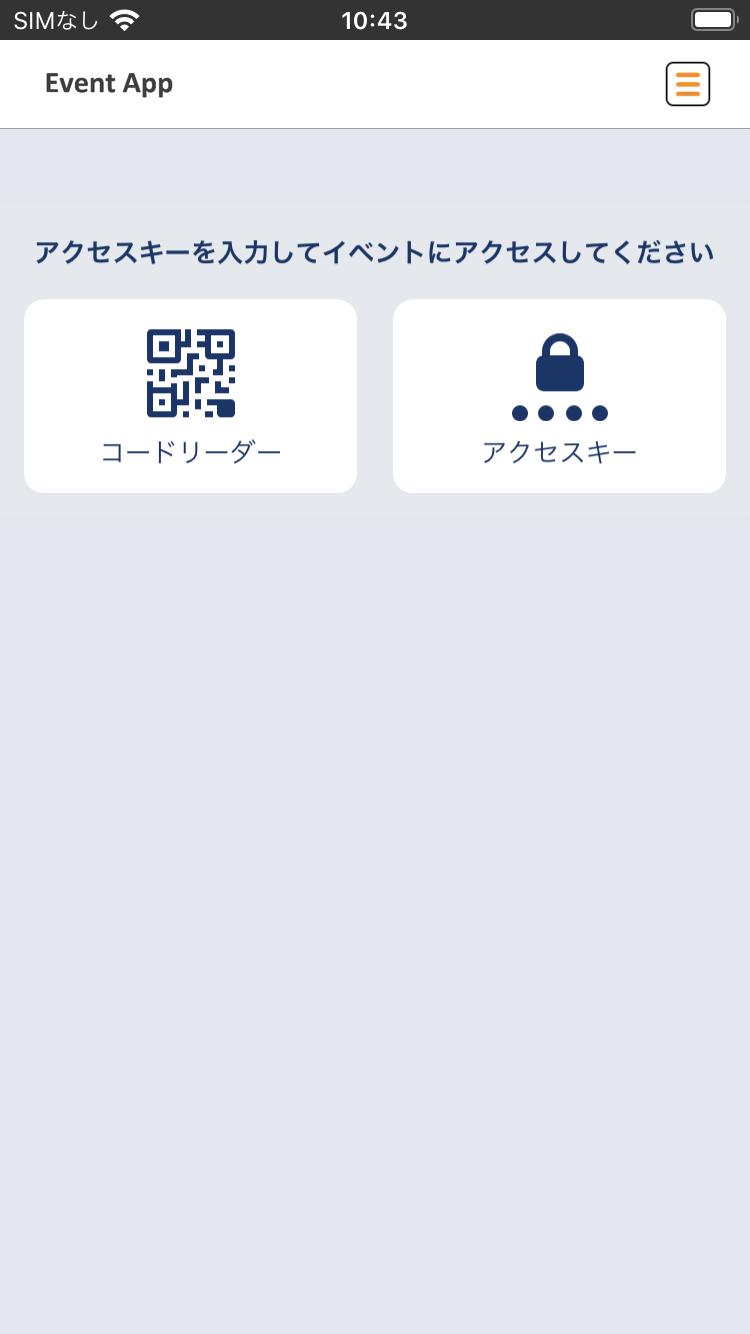Open the hamburger menu
Image resolution: width=750 pixels, height=1334 pixels.
(x=688, y=84)
